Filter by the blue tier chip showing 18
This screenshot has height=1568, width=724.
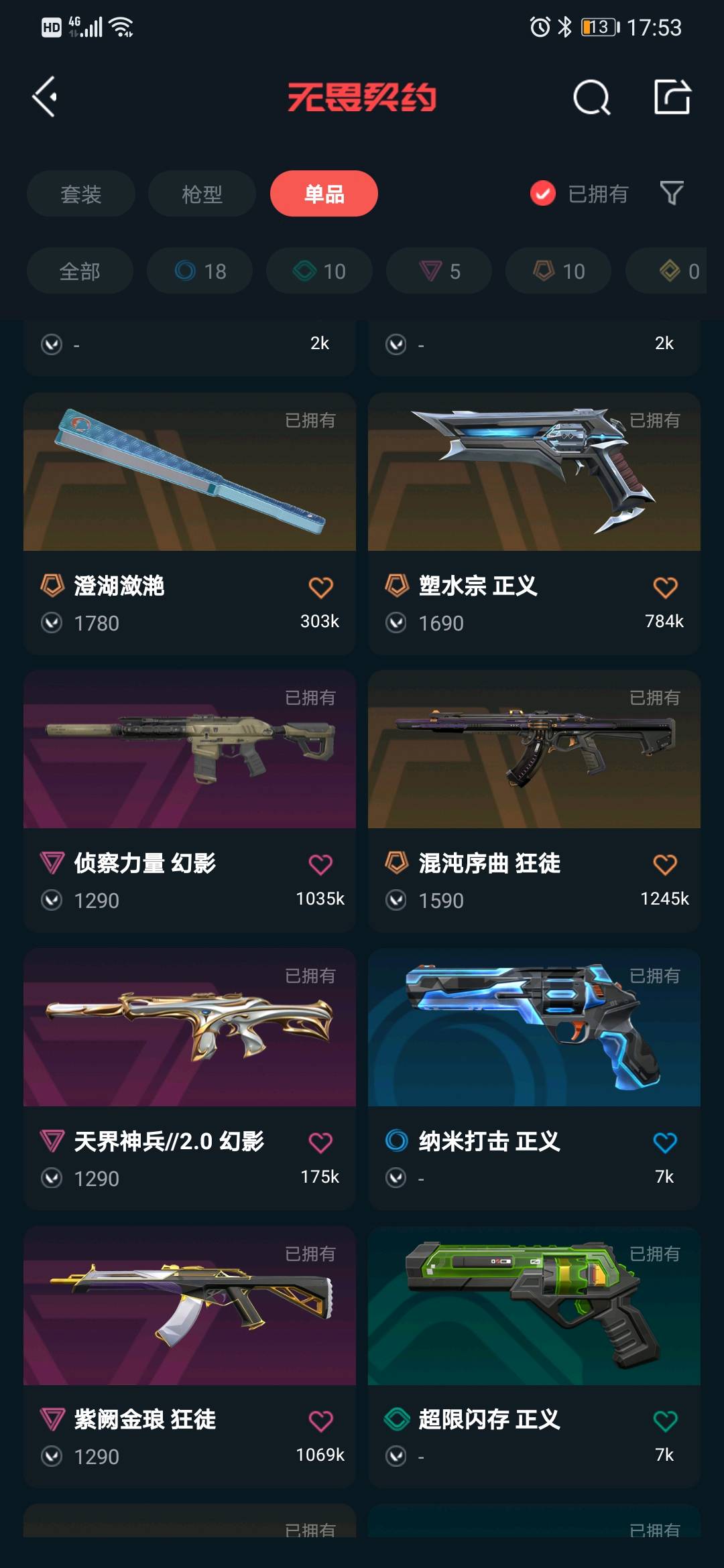coord(200,271)
